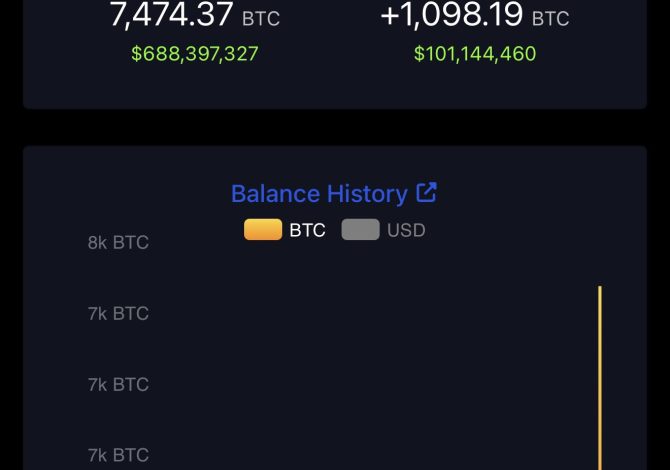Toggle the BTC series in the chart legend
The height and width of the screenshot is (470, 670).
tap(285, 230)
